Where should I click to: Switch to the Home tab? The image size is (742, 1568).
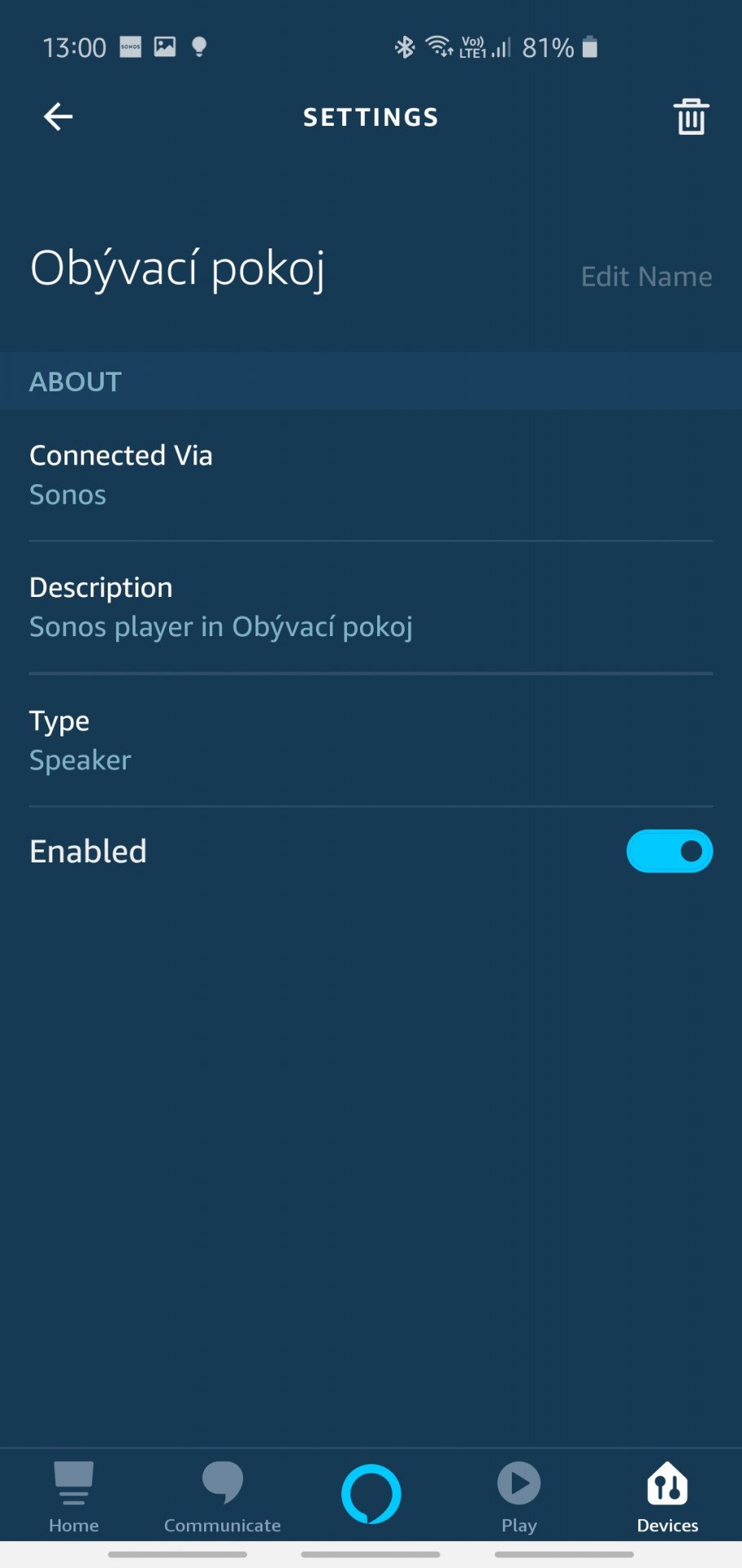(x=73, y=1497)
